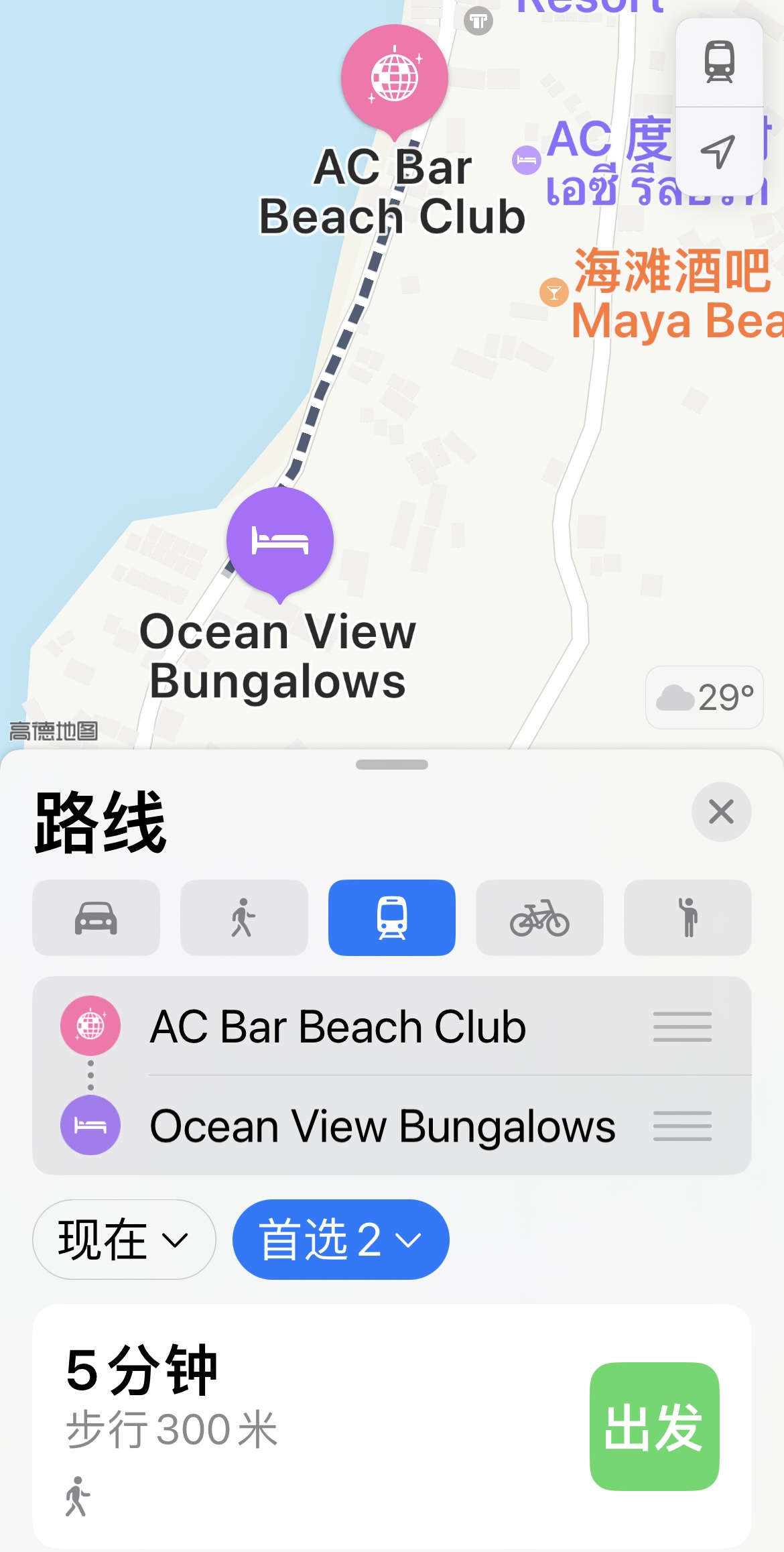The width and height of the screenshot is (784, 1552).
Task: Close the 路线 directions panel
Action: pyautogui.click(x=721, y=812)
